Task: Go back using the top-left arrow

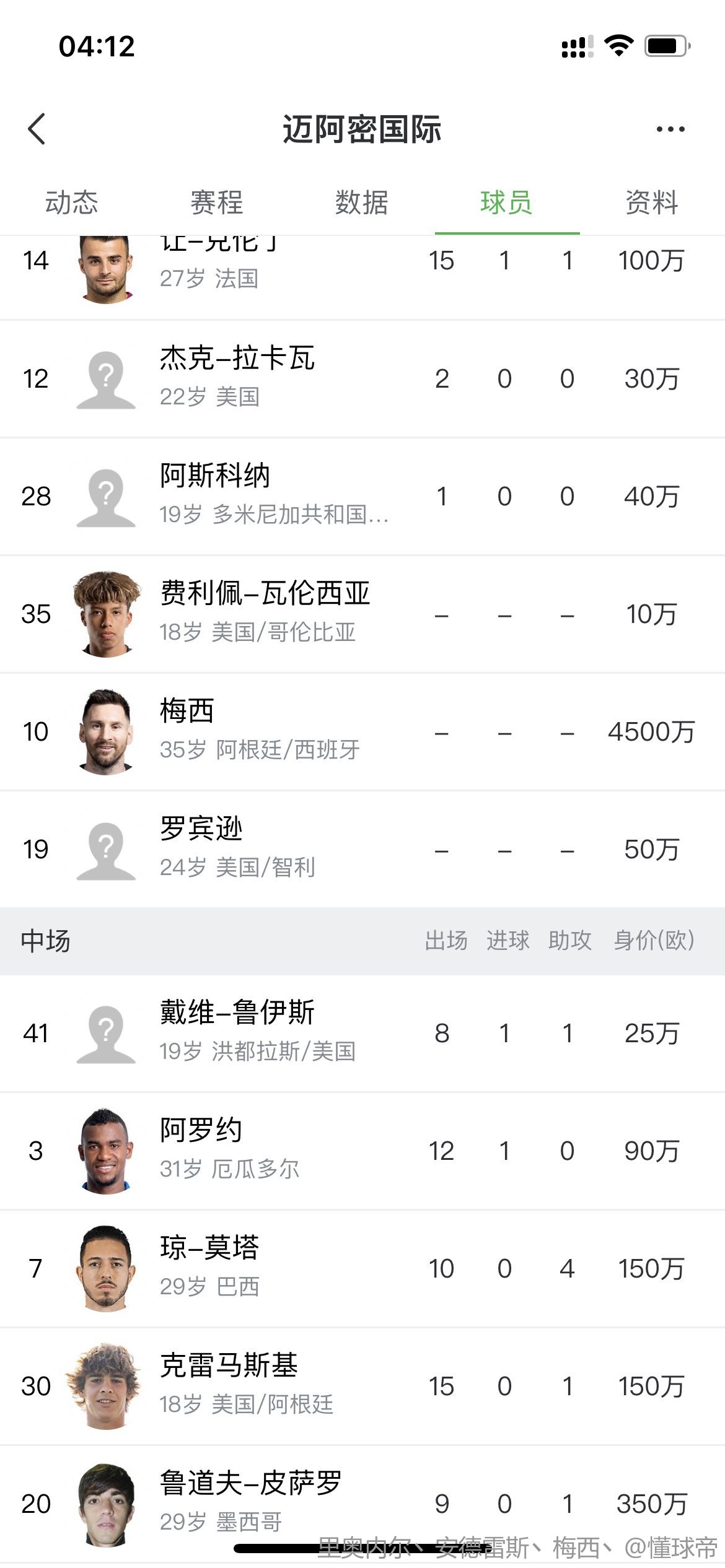Action: [37, 129]
